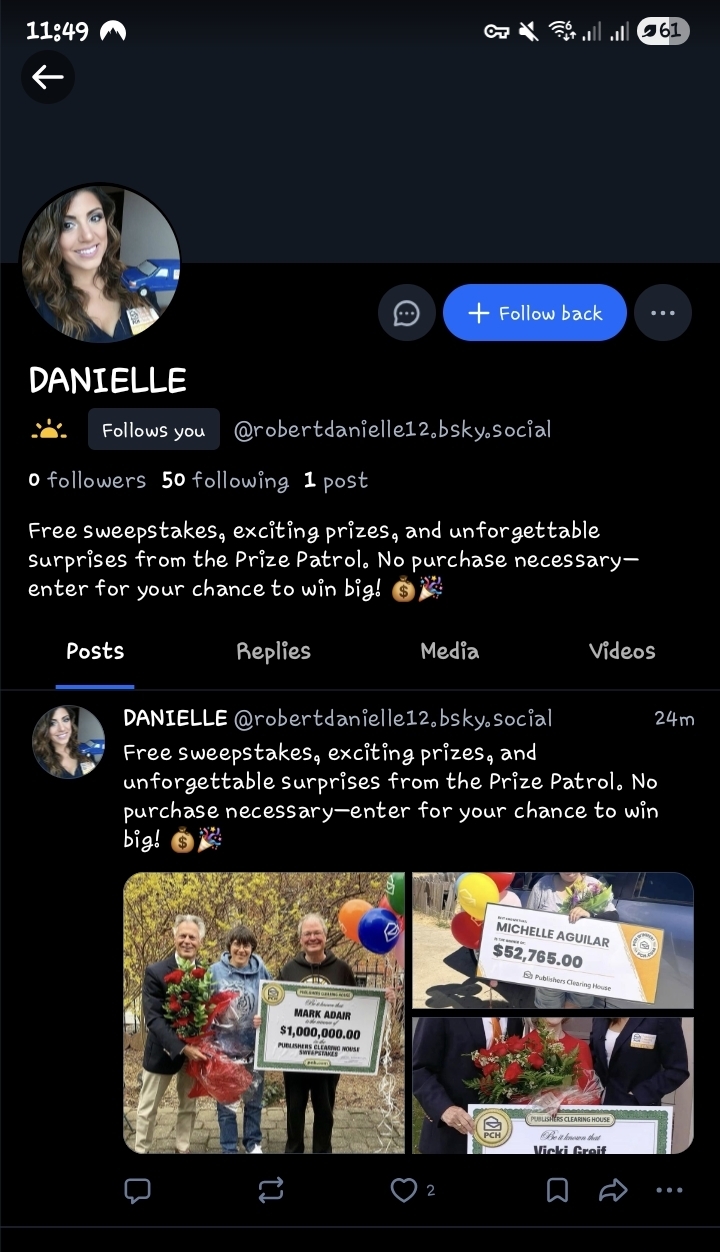Bookmark DANIELLE's post
Viewport: 720px width, 1252px height.
coord(557,1189)
